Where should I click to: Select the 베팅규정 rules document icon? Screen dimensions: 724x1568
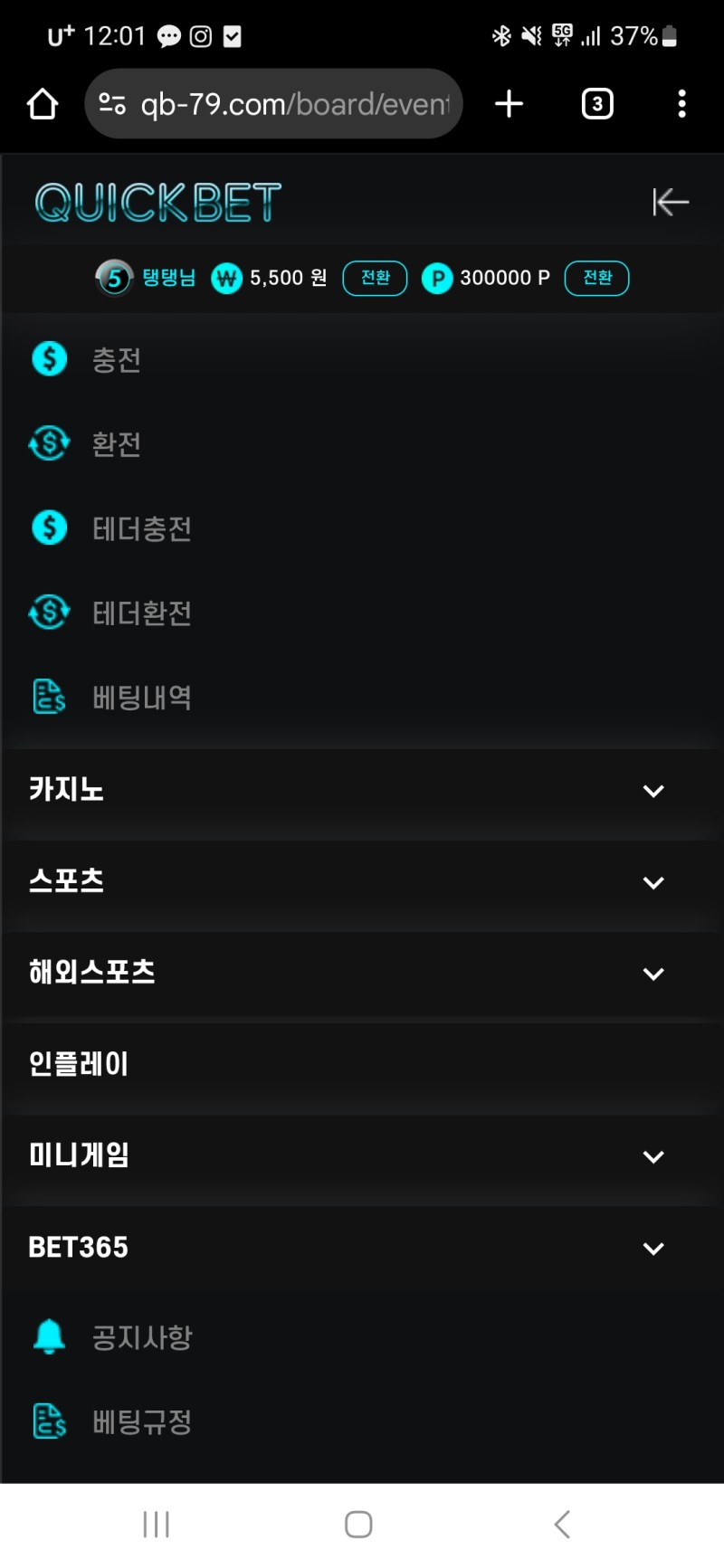coord(49,1421)
